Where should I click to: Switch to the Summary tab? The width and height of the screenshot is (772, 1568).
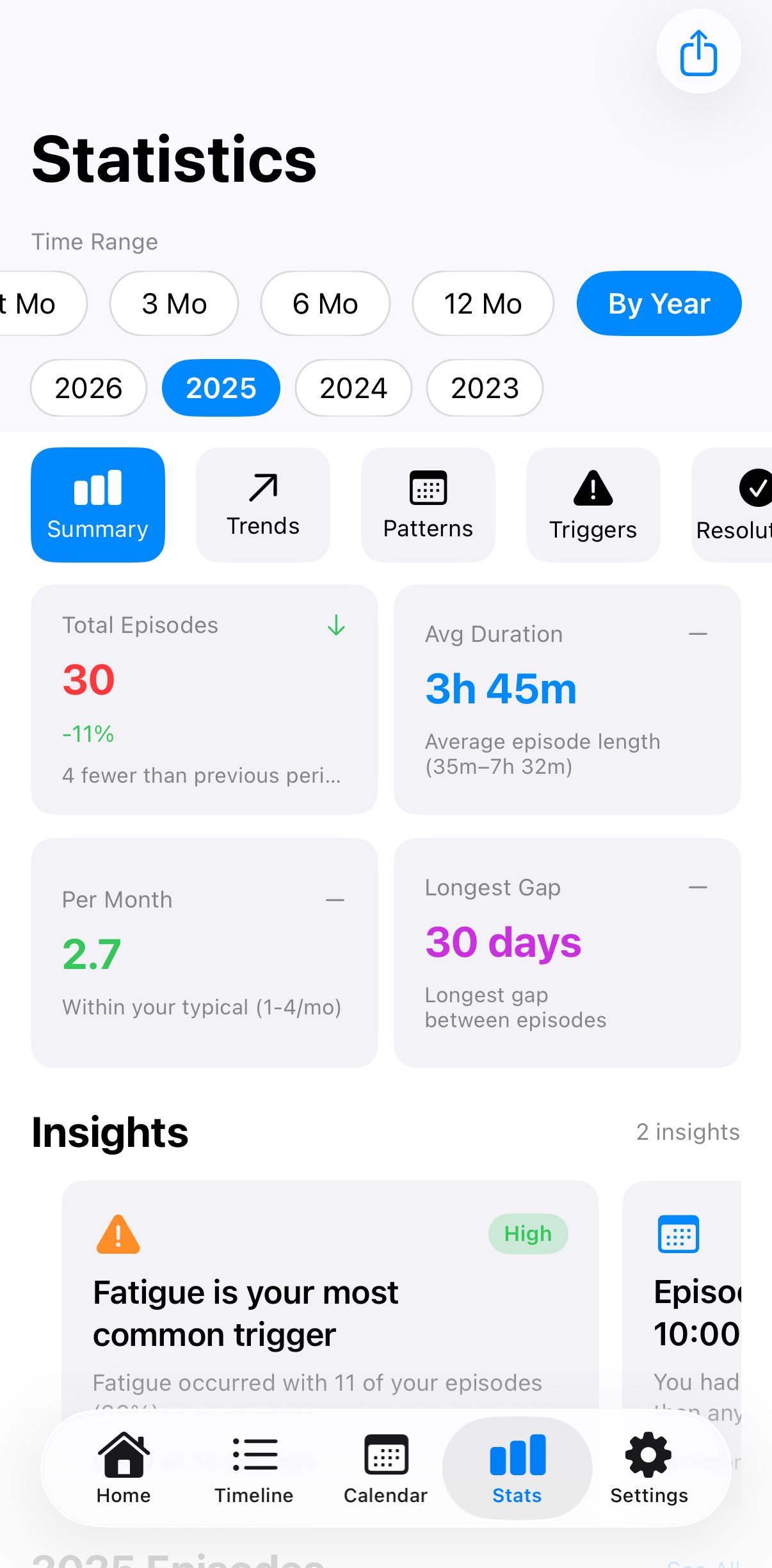pyautogui.click(x=97, y=504)
